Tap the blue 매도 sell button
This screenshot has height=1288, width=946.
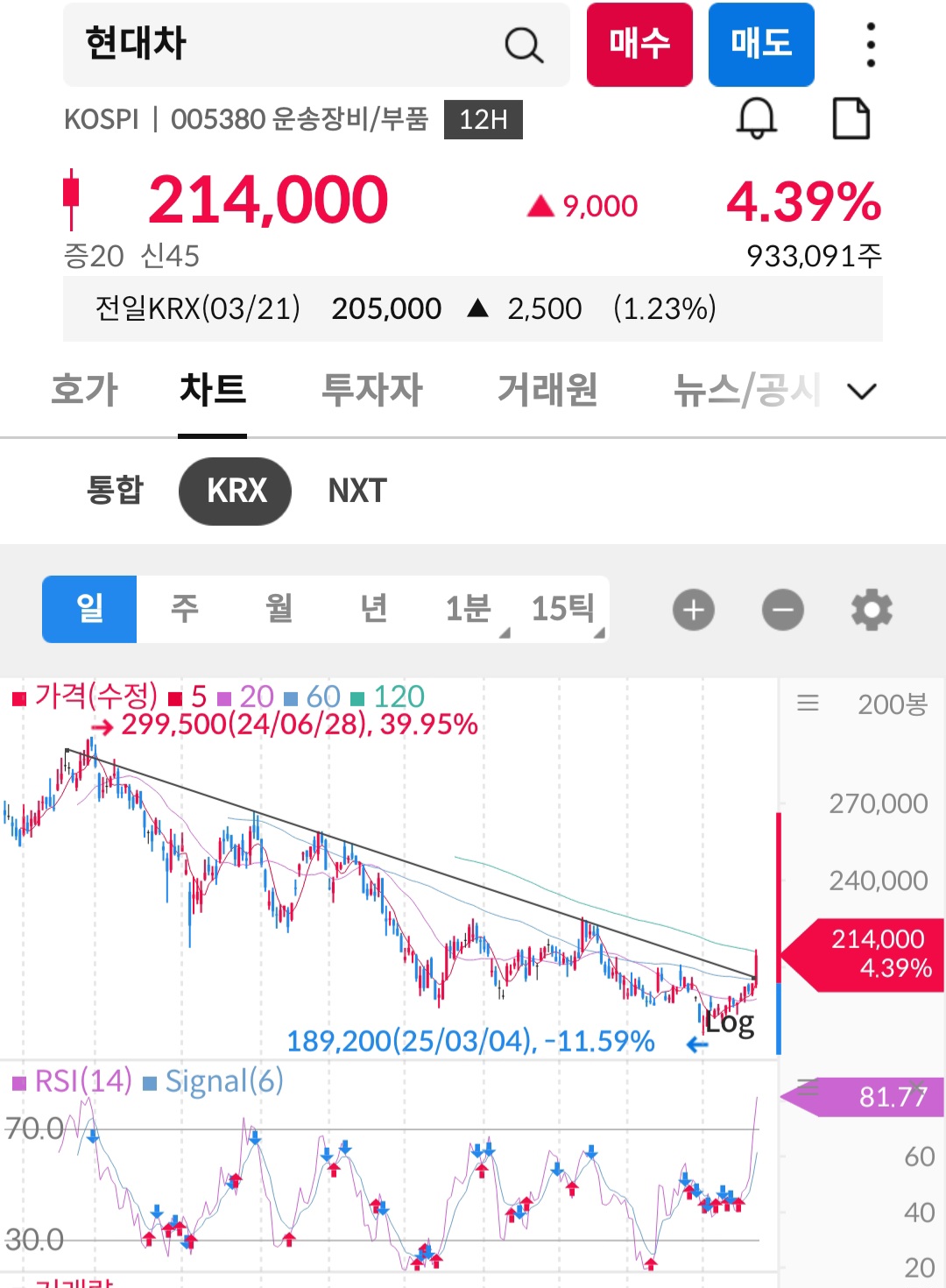(760, 44)
